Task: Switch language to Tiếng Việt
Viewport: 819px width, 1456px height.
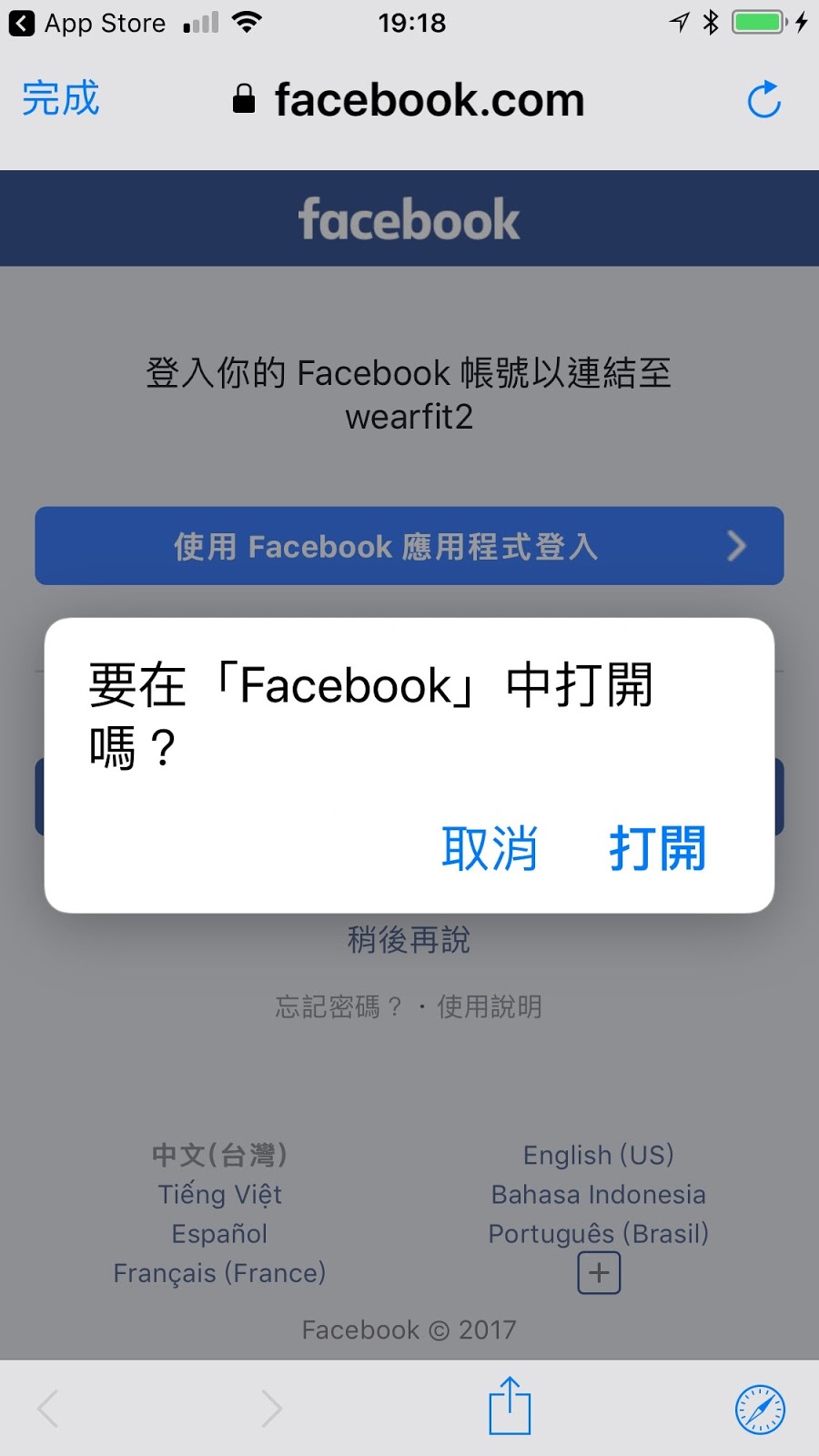Action: point(220,1194)
